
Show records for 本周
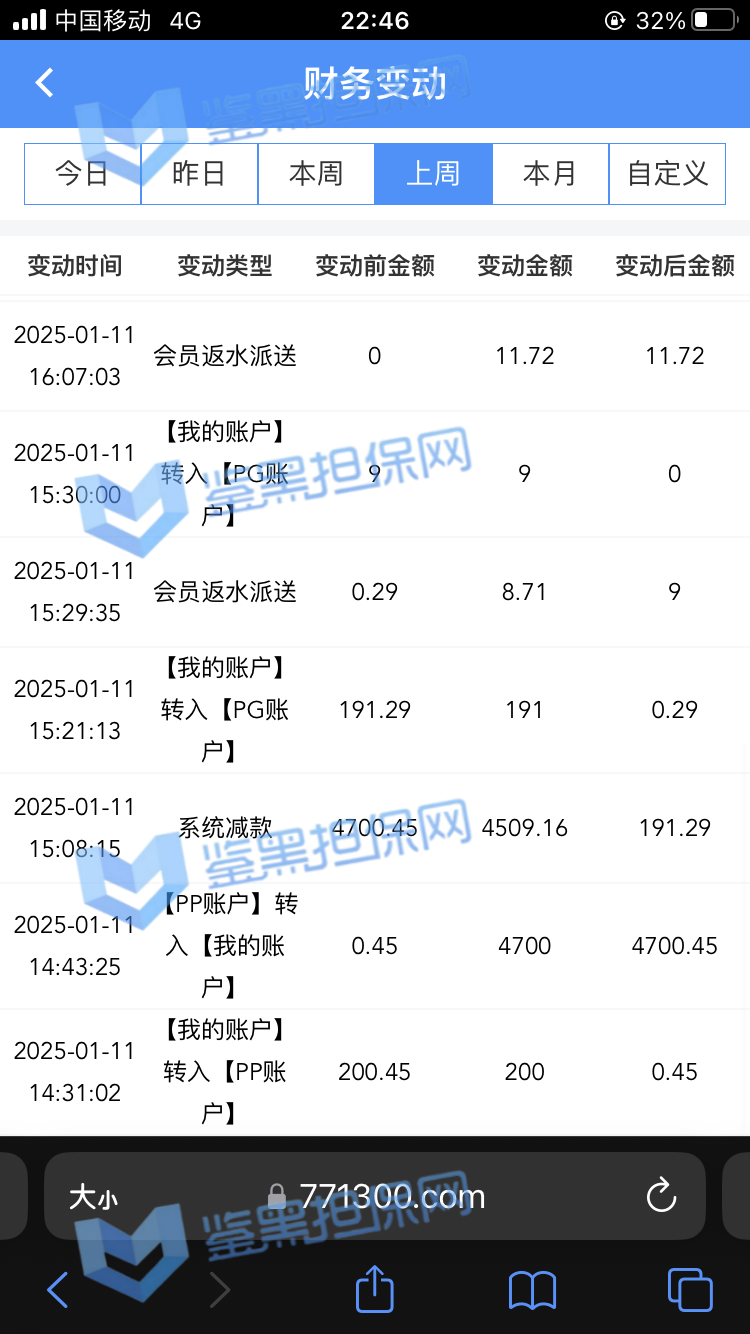(316, 174)
